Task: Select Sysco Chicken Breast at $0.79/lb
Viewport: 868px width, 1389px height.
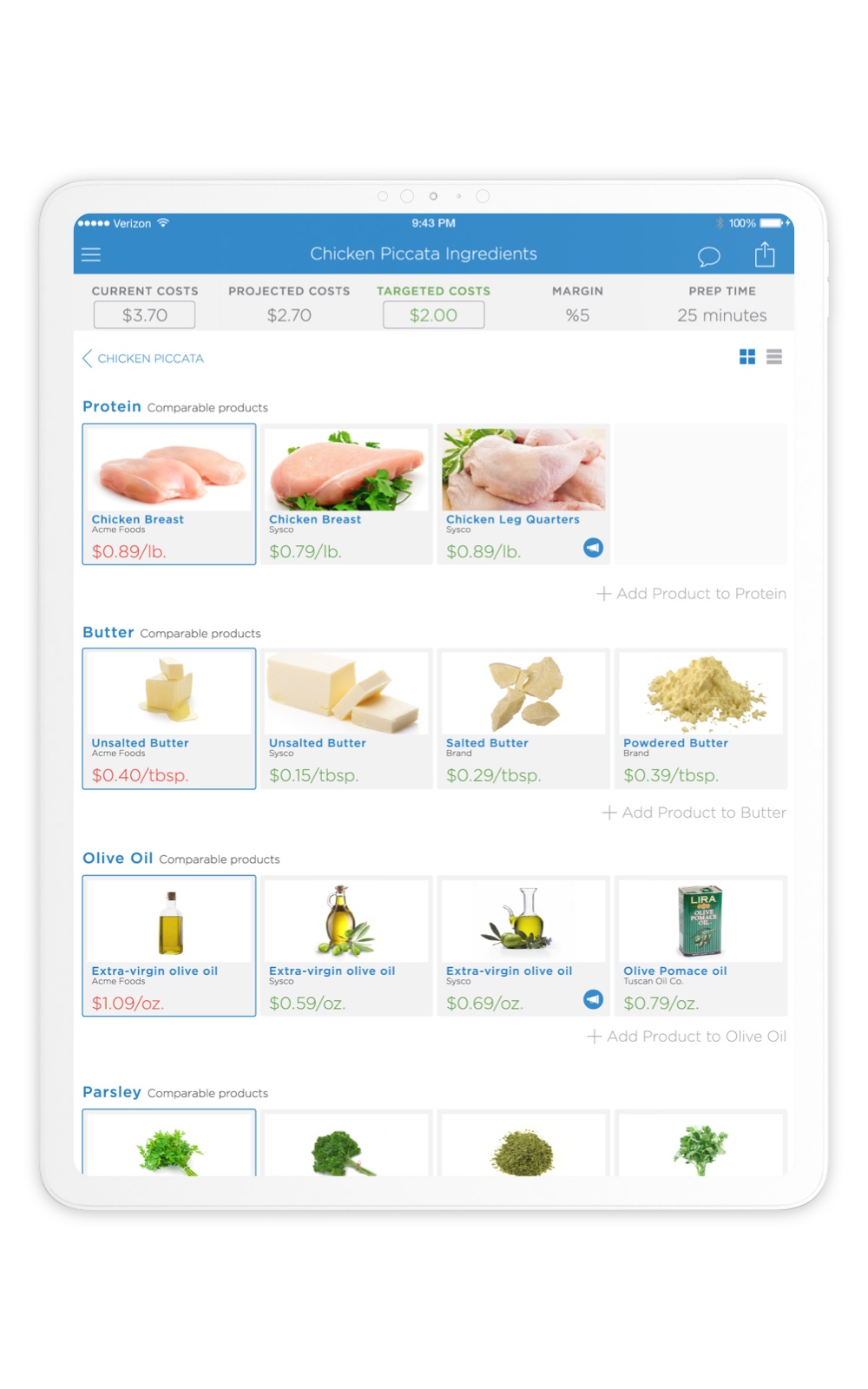Action: [346, 494]
